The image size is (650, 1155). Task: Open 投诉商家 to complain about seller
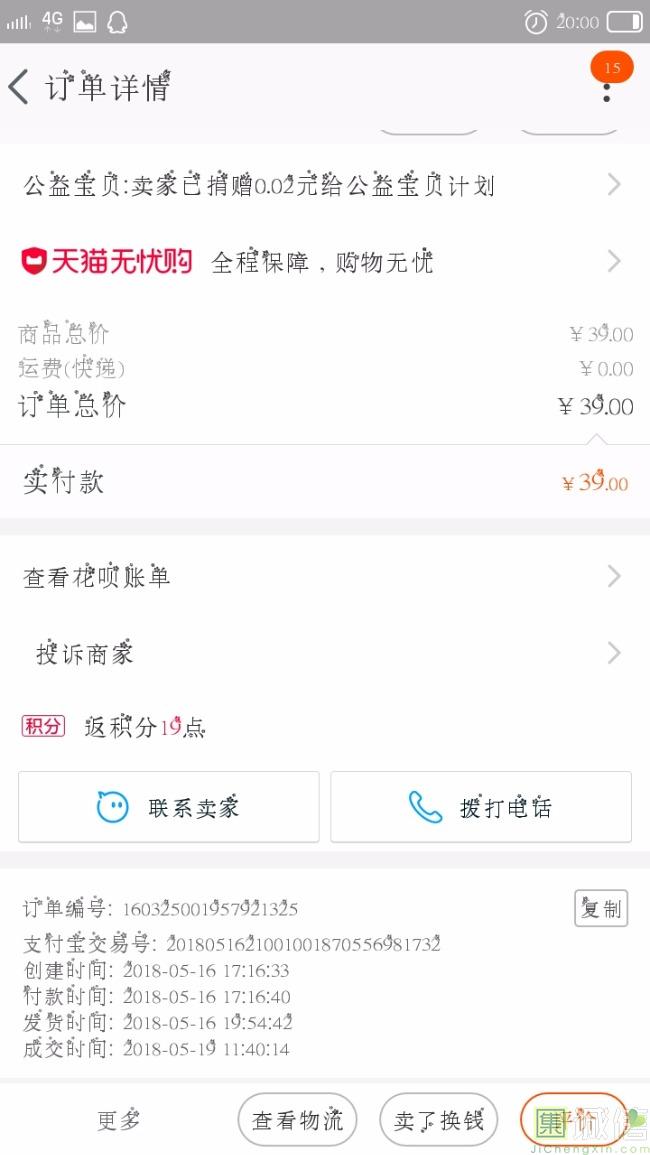pyautogui.click(x=325, y=653)
